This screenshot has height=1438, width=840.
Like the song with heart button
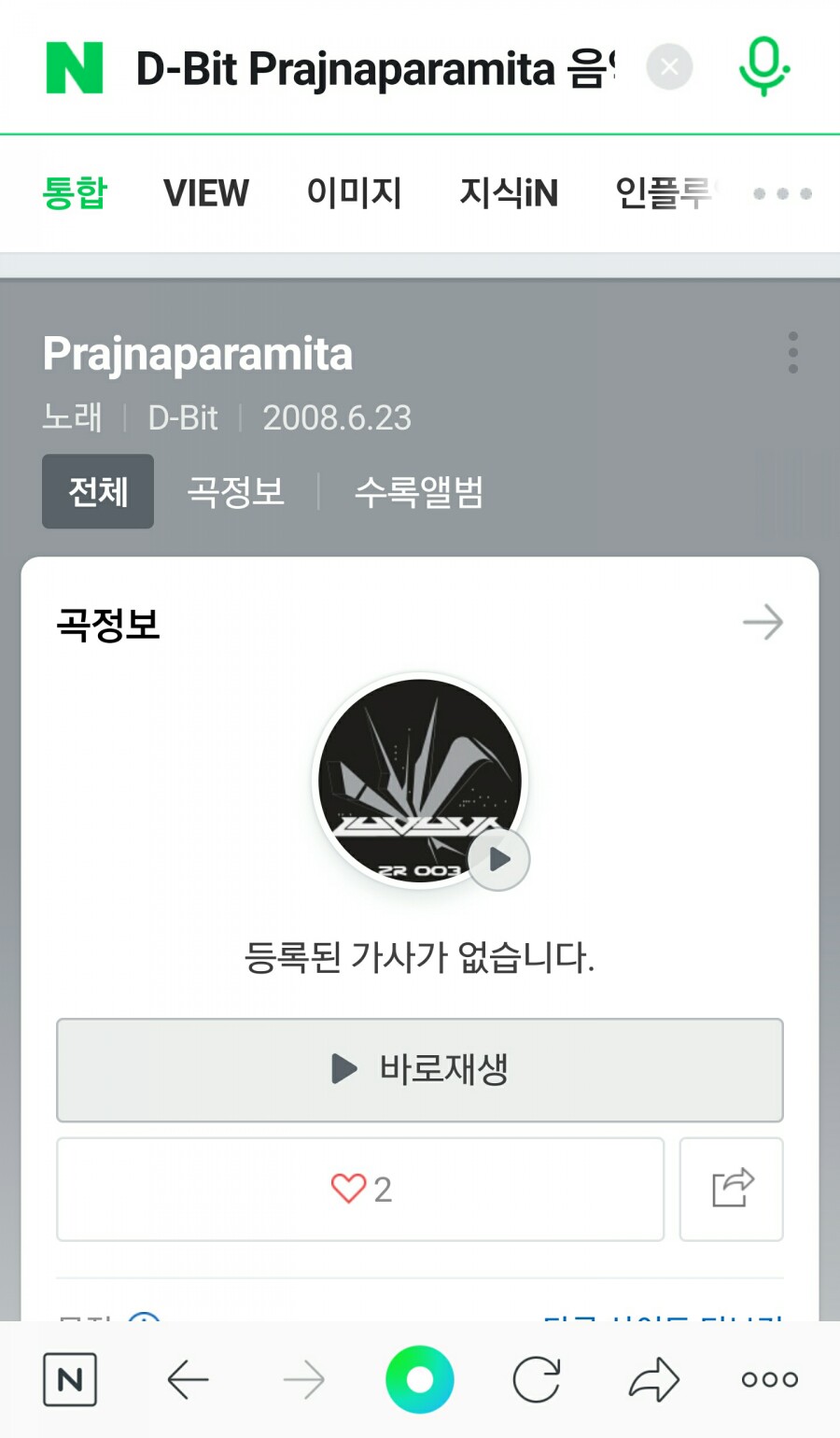(360, 1189)
